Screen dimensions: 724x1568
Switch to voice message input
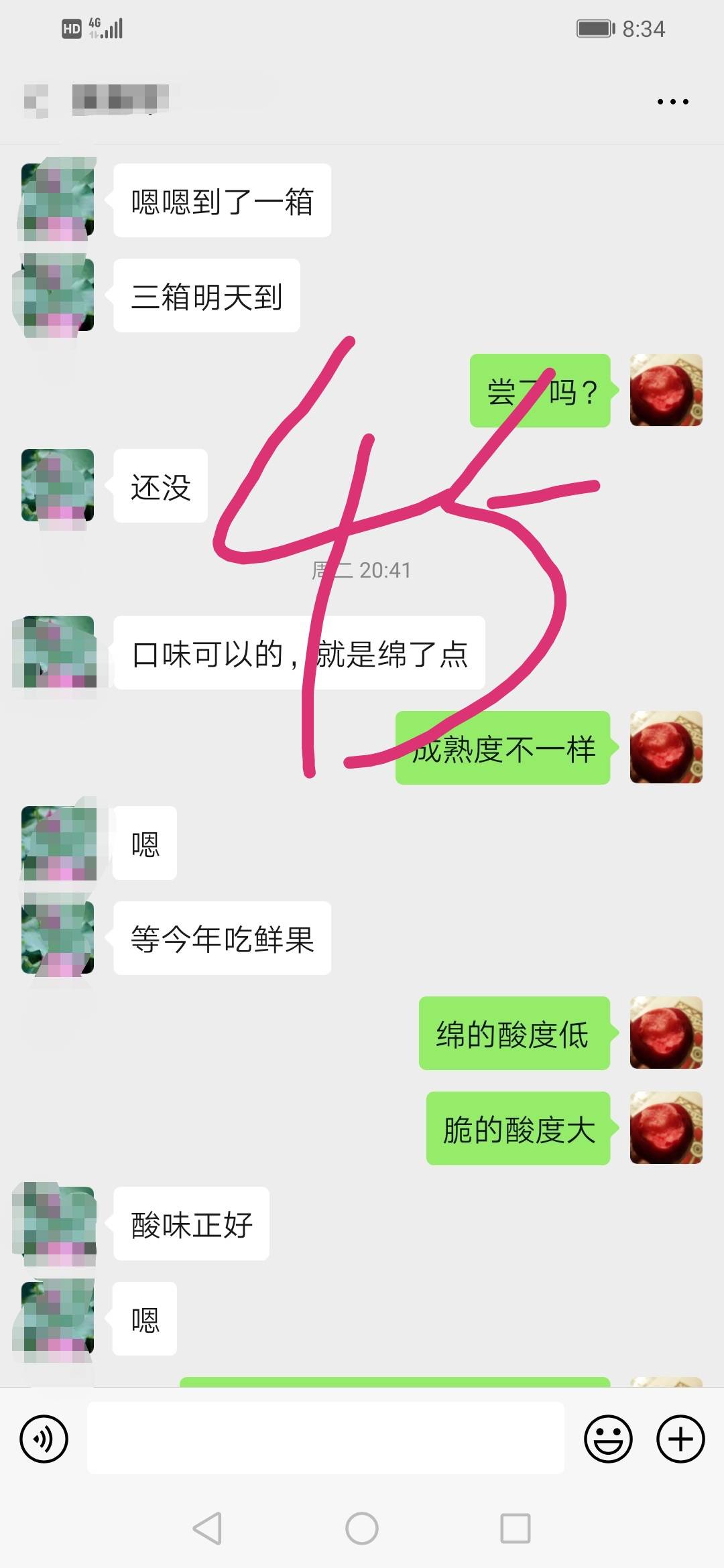(x=44, y=1439)
